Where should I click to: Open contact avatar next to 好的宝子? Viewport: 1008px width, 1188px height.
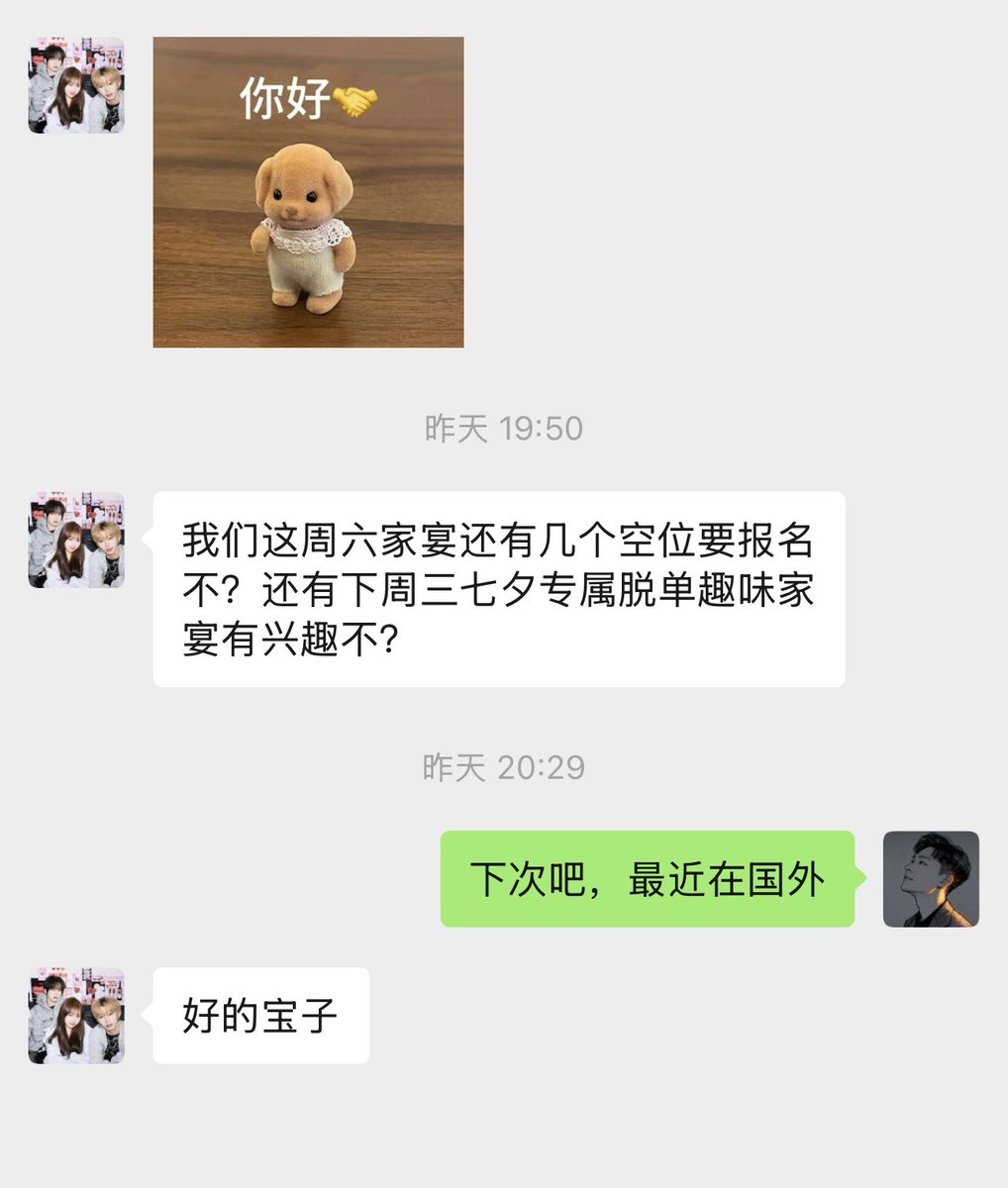[76, 1016]
